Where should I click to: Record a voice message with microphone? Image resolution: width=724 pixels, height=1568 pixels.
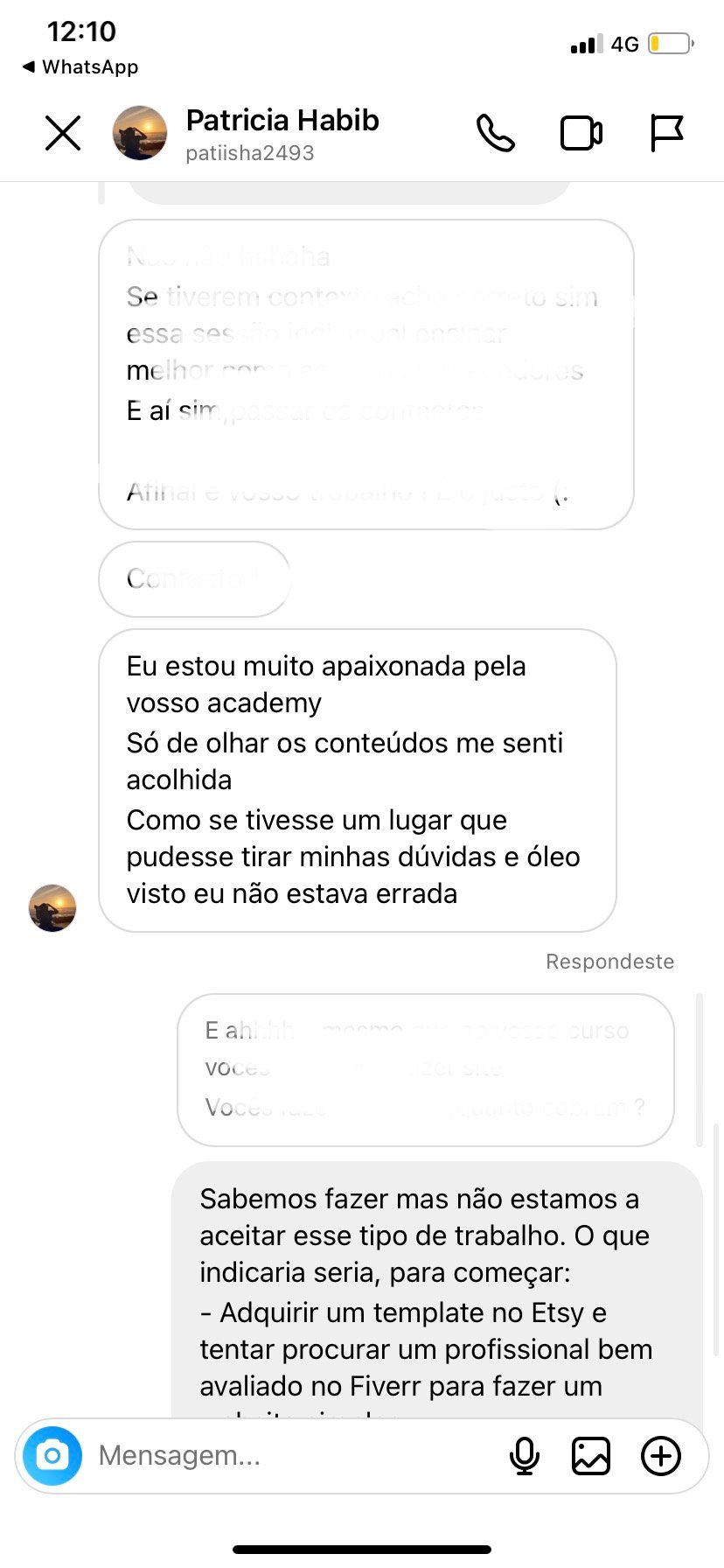(x=525, y=1456)
